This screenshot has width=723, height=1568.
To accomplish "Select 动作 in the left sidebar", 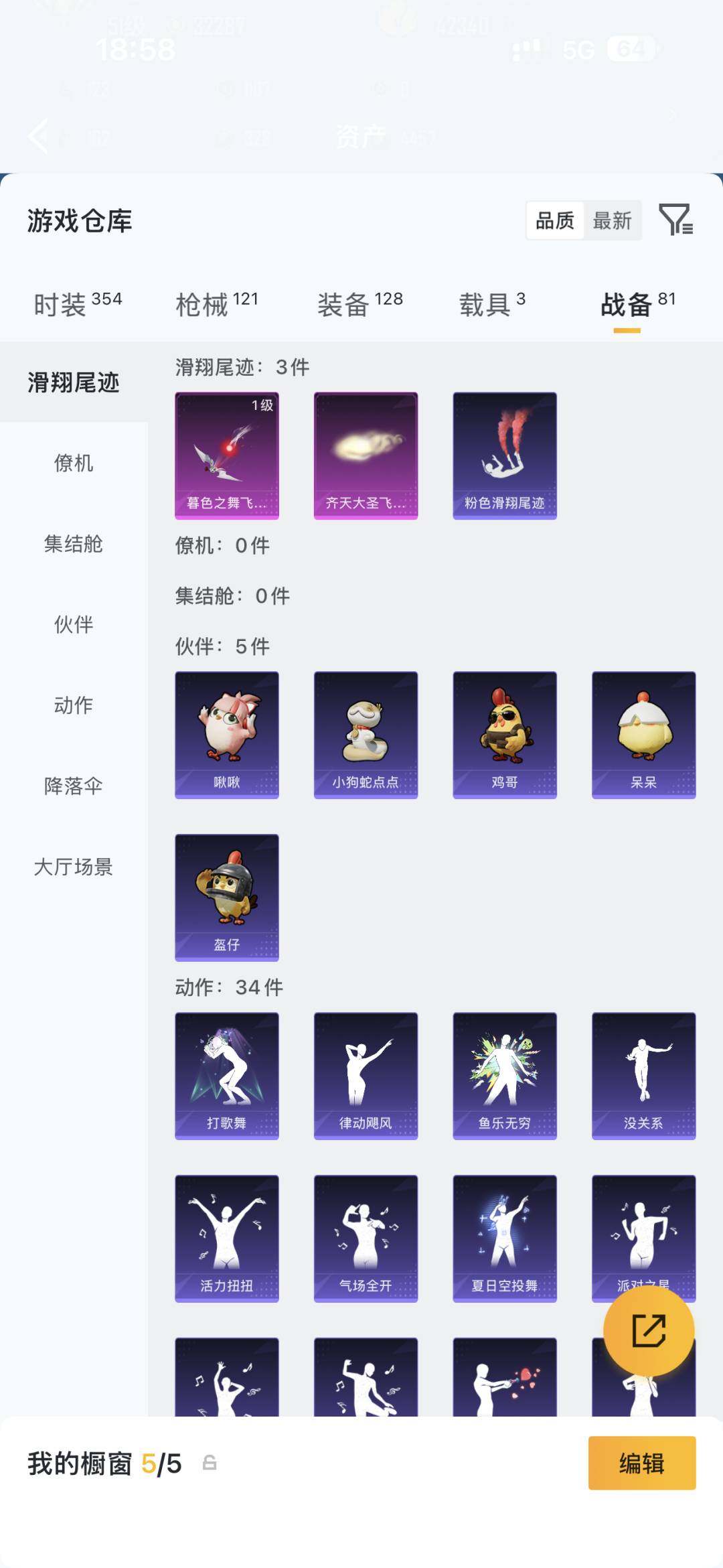I will 74,705.
